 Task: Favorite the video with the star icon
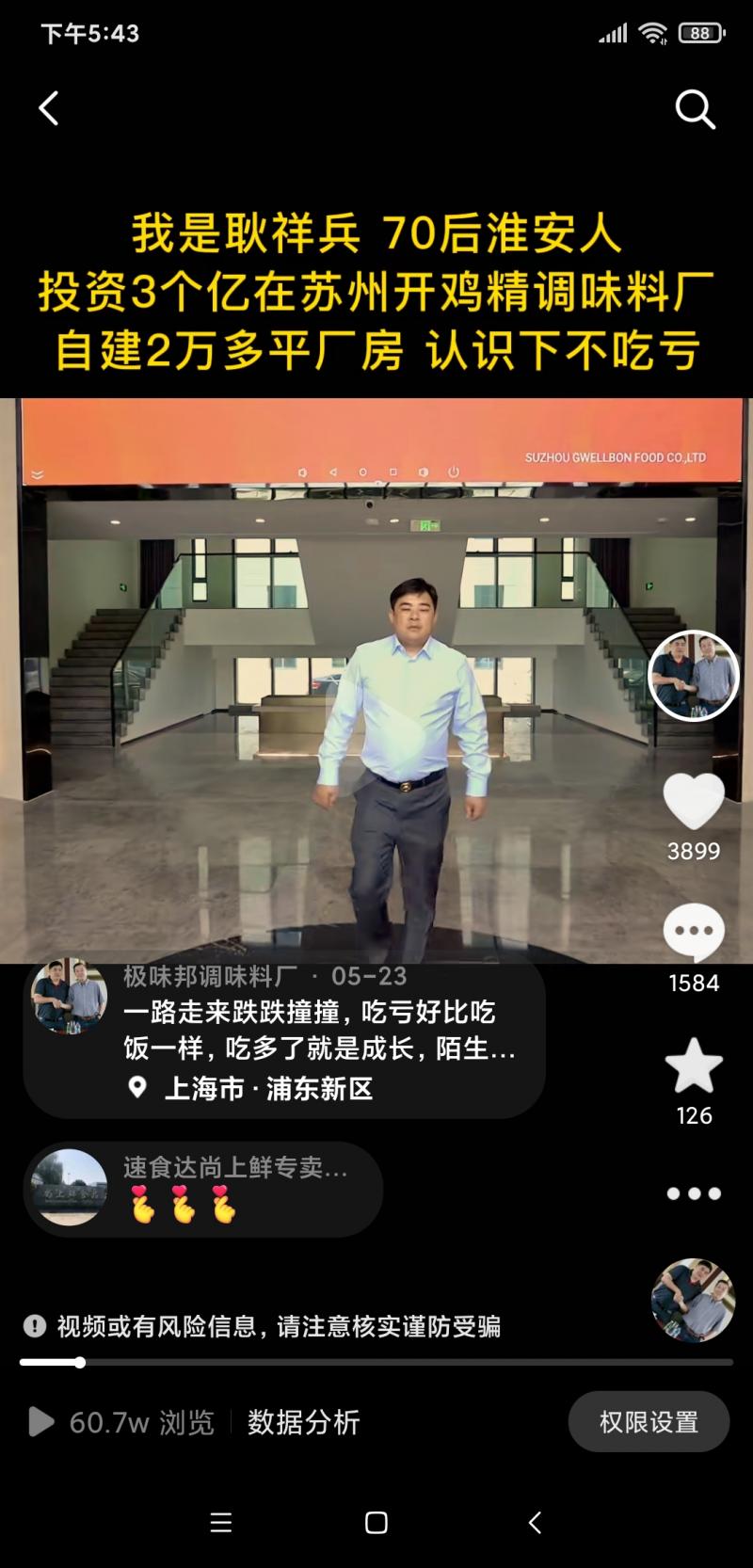click(x=694, y=1066)
